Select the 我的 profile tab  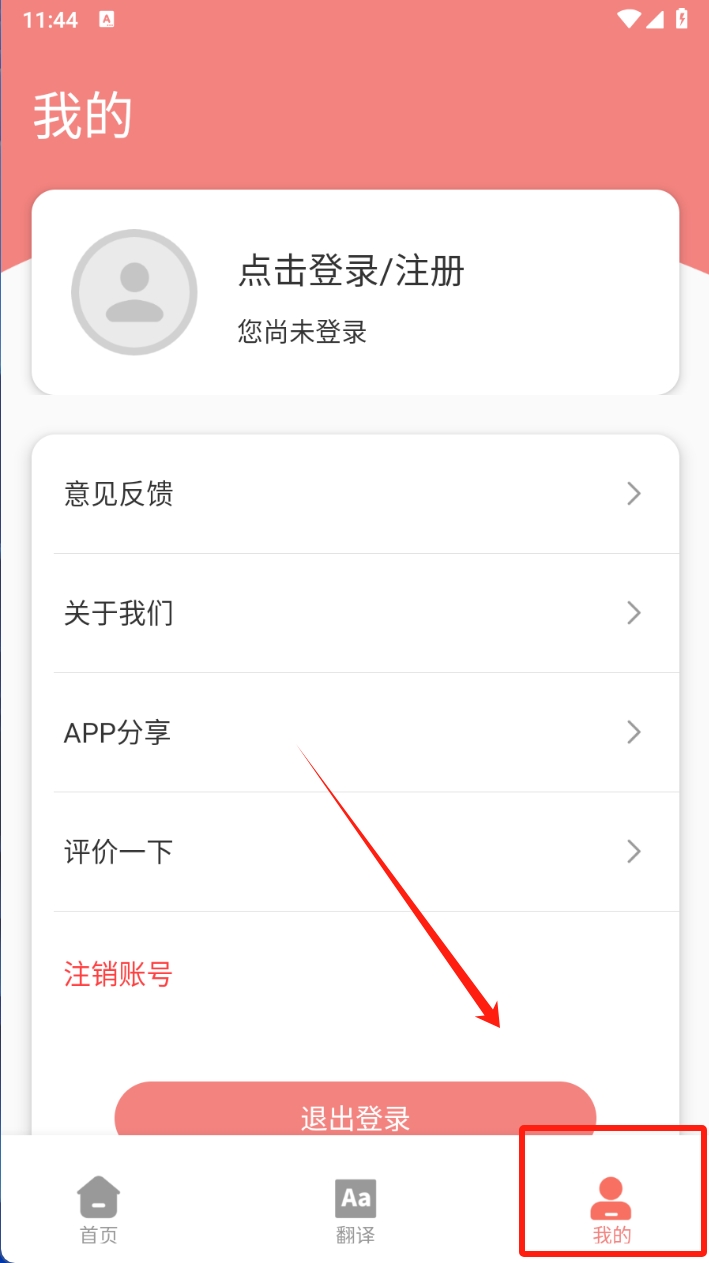[x=612, y=1208]
